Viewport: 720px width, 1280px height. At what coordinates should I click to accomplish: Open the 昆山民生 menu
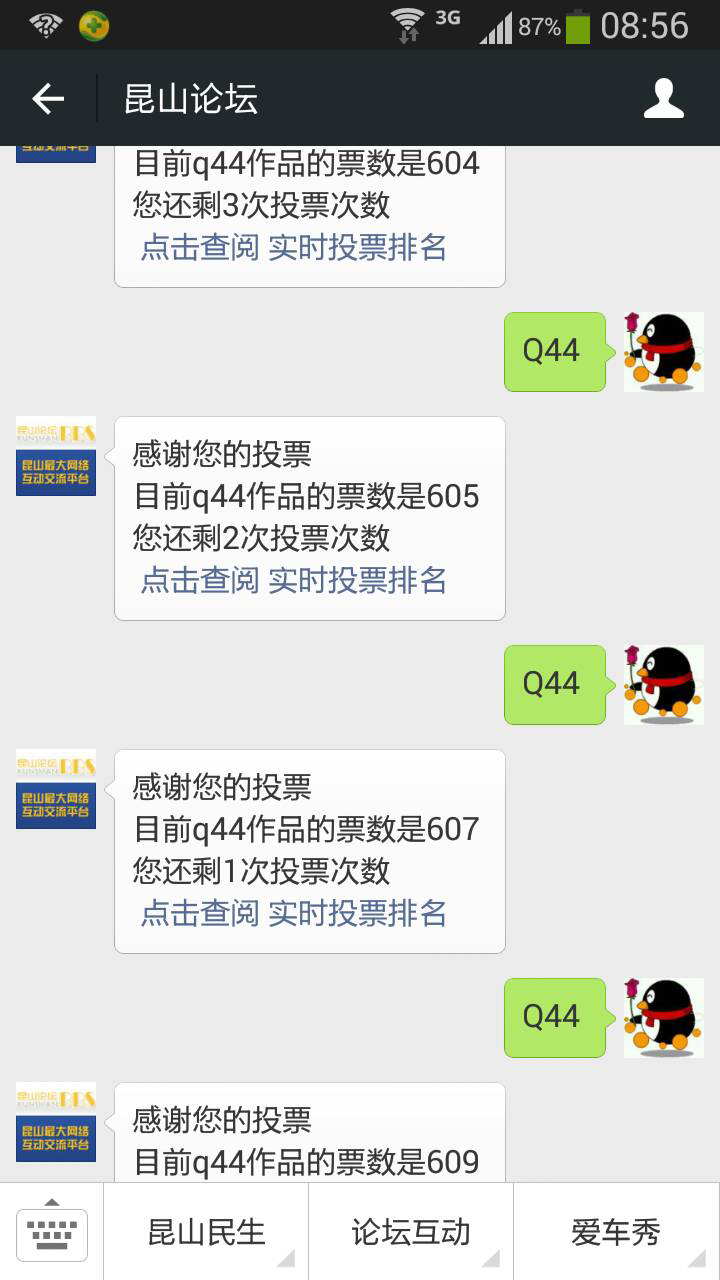206,1232
